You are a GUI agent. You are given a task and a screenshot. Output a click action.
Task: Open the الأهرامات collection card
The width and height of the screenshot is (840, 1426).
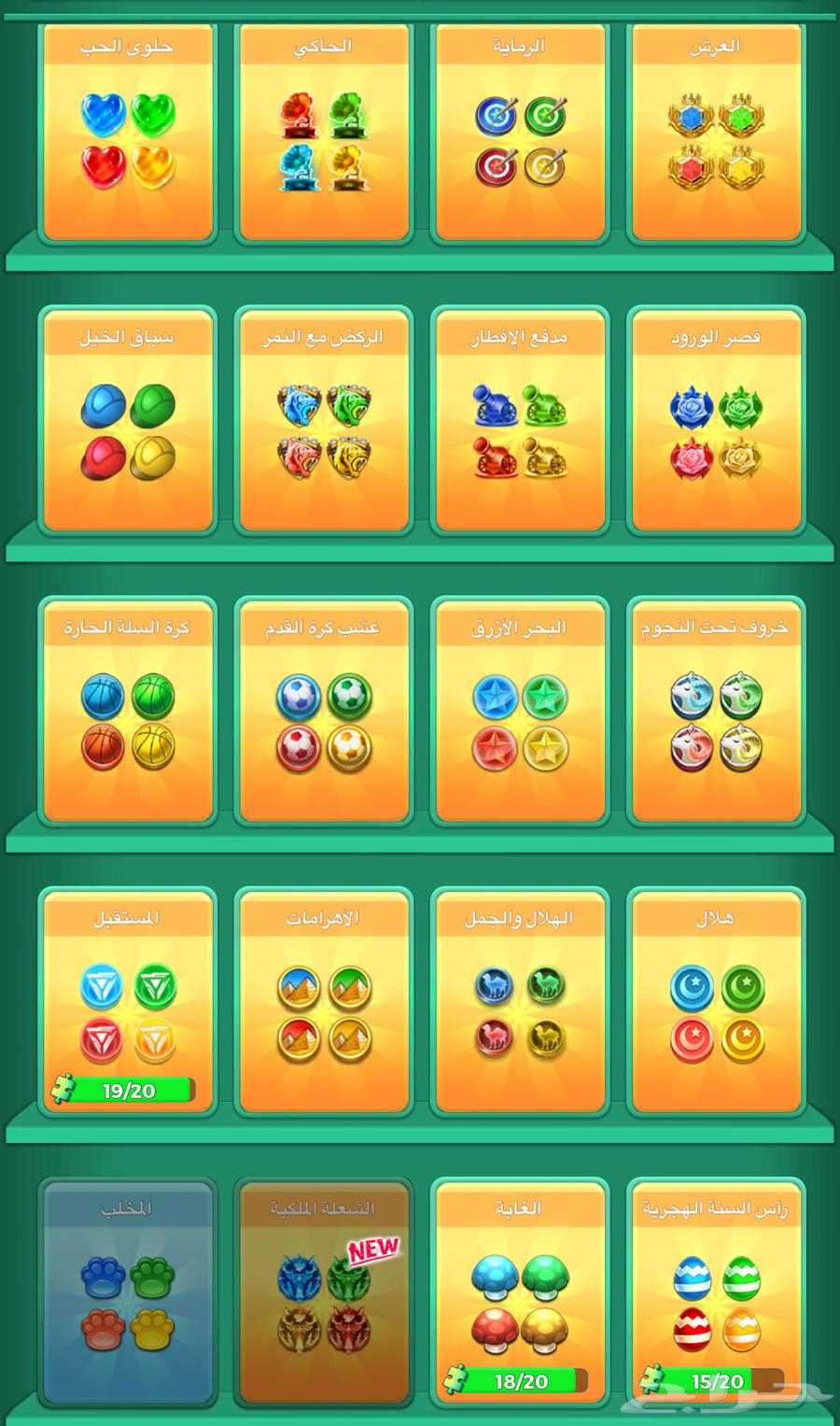click(324, 1007)
